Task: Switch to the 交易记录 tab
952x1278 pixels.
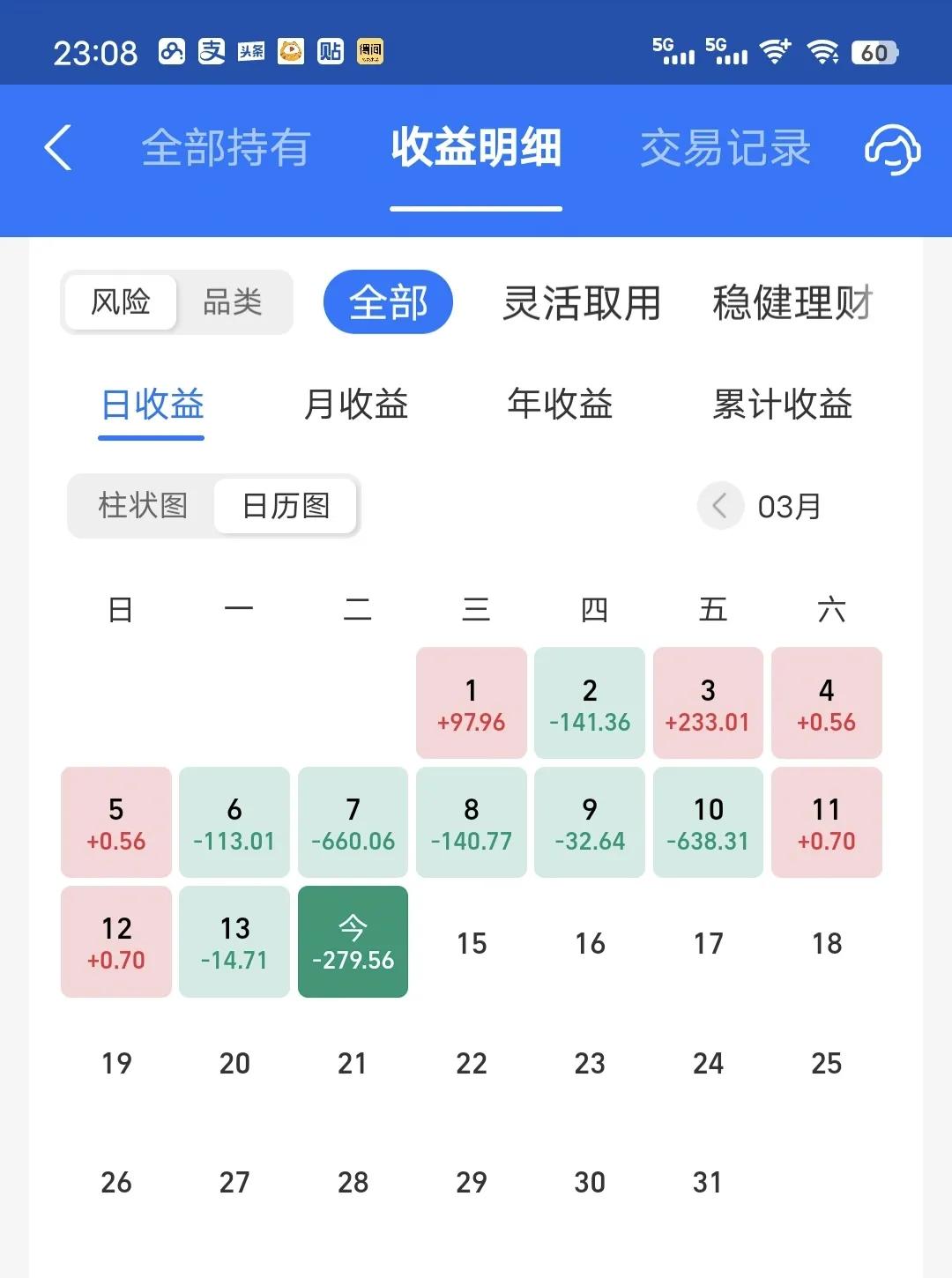Action: [725, 148]
